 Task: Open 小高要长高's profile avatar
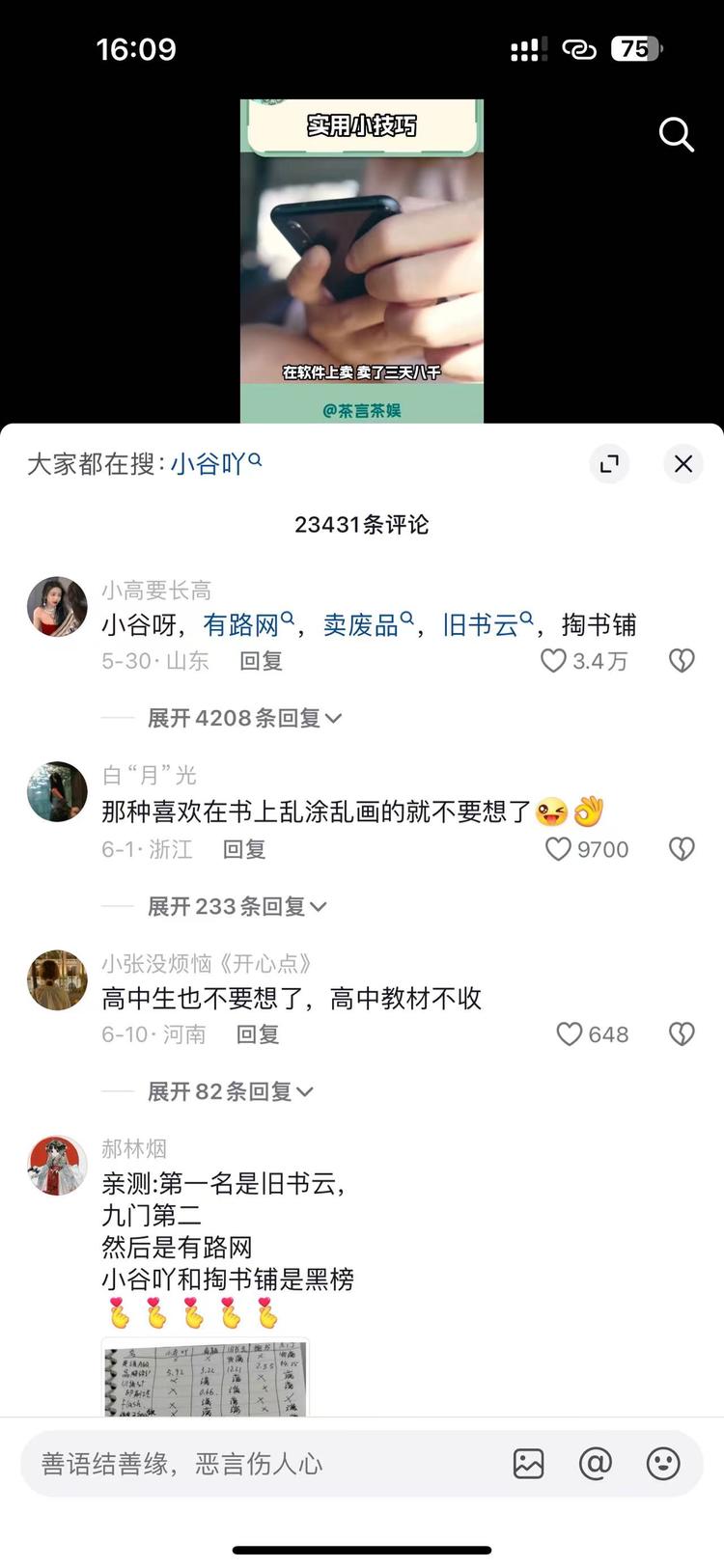click(x=57, y=608)
